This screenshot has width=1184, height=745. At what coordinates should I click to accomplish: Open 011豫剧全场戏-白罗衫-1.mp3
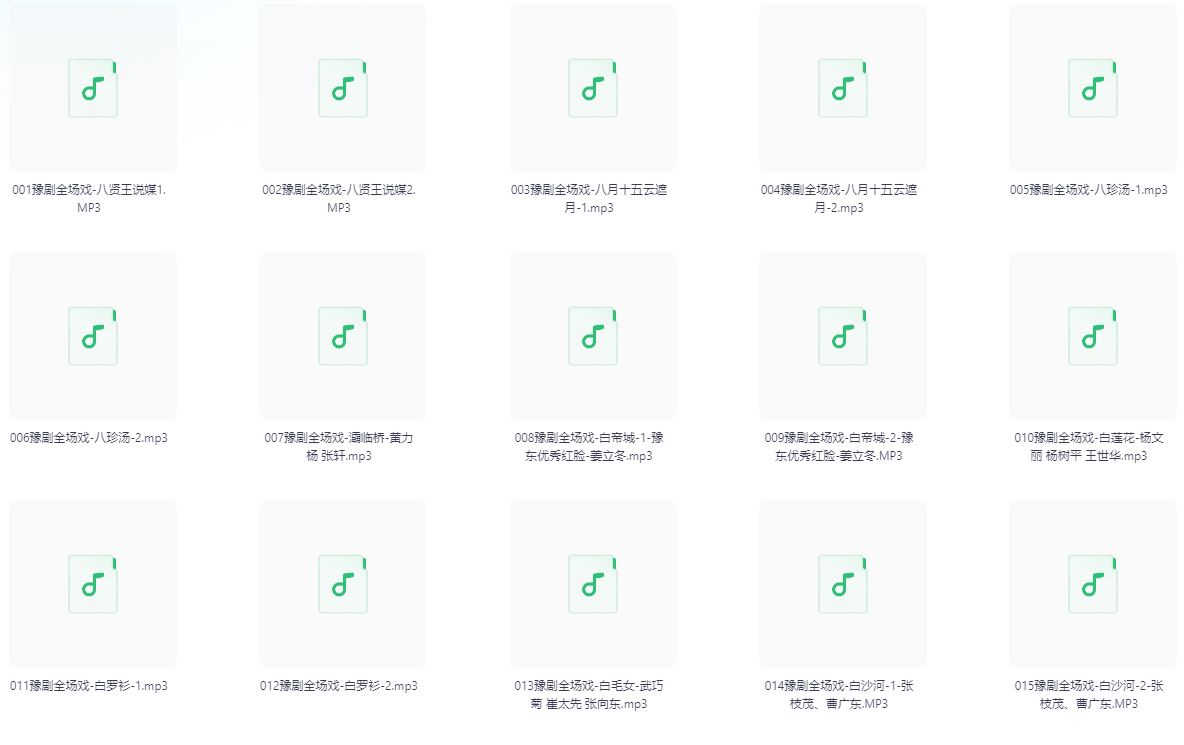coord(93,584)
